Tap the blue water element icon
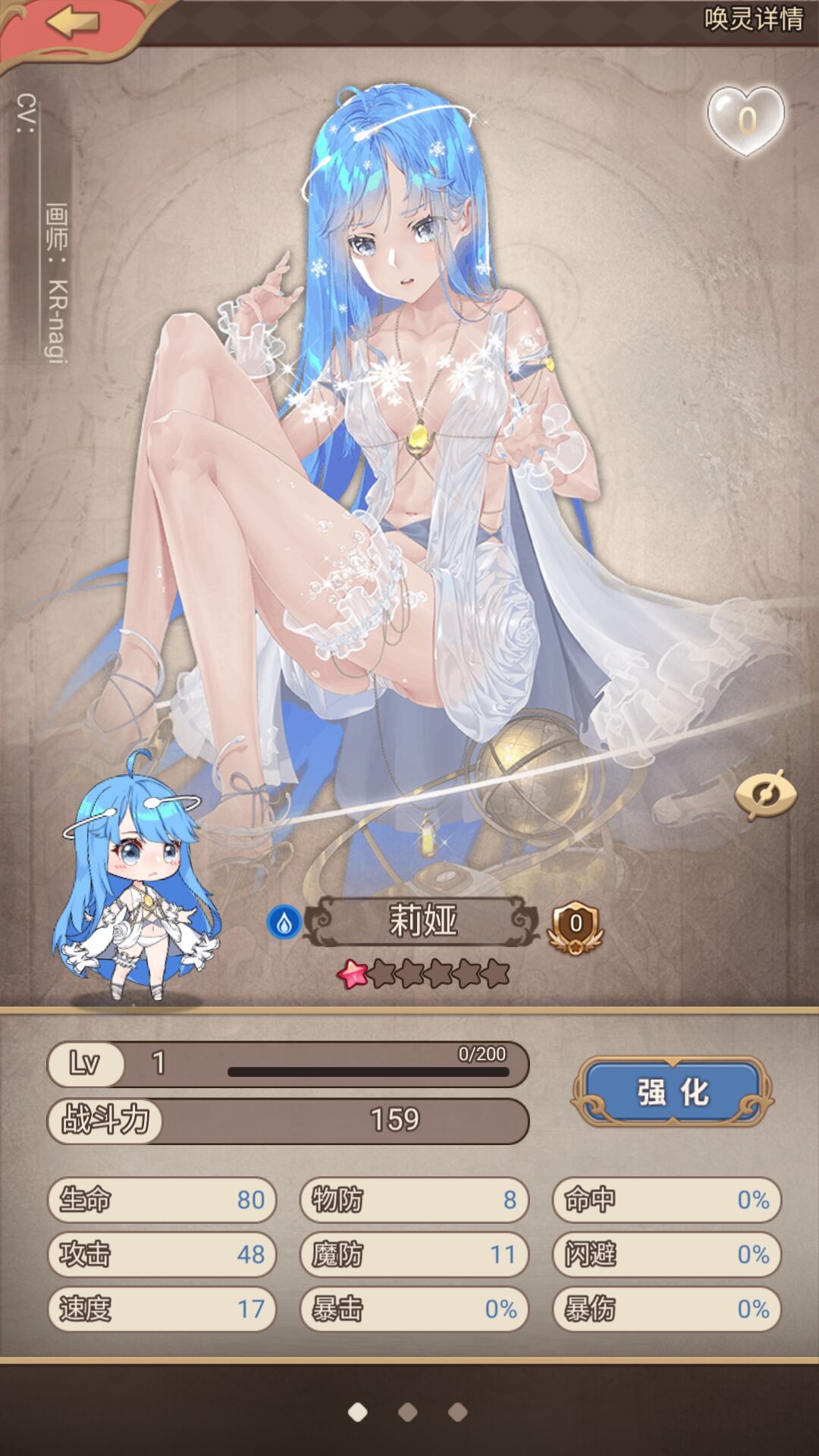Image resolution: width=819 pixels, height=1456 pixels. [x=284, y=923]
